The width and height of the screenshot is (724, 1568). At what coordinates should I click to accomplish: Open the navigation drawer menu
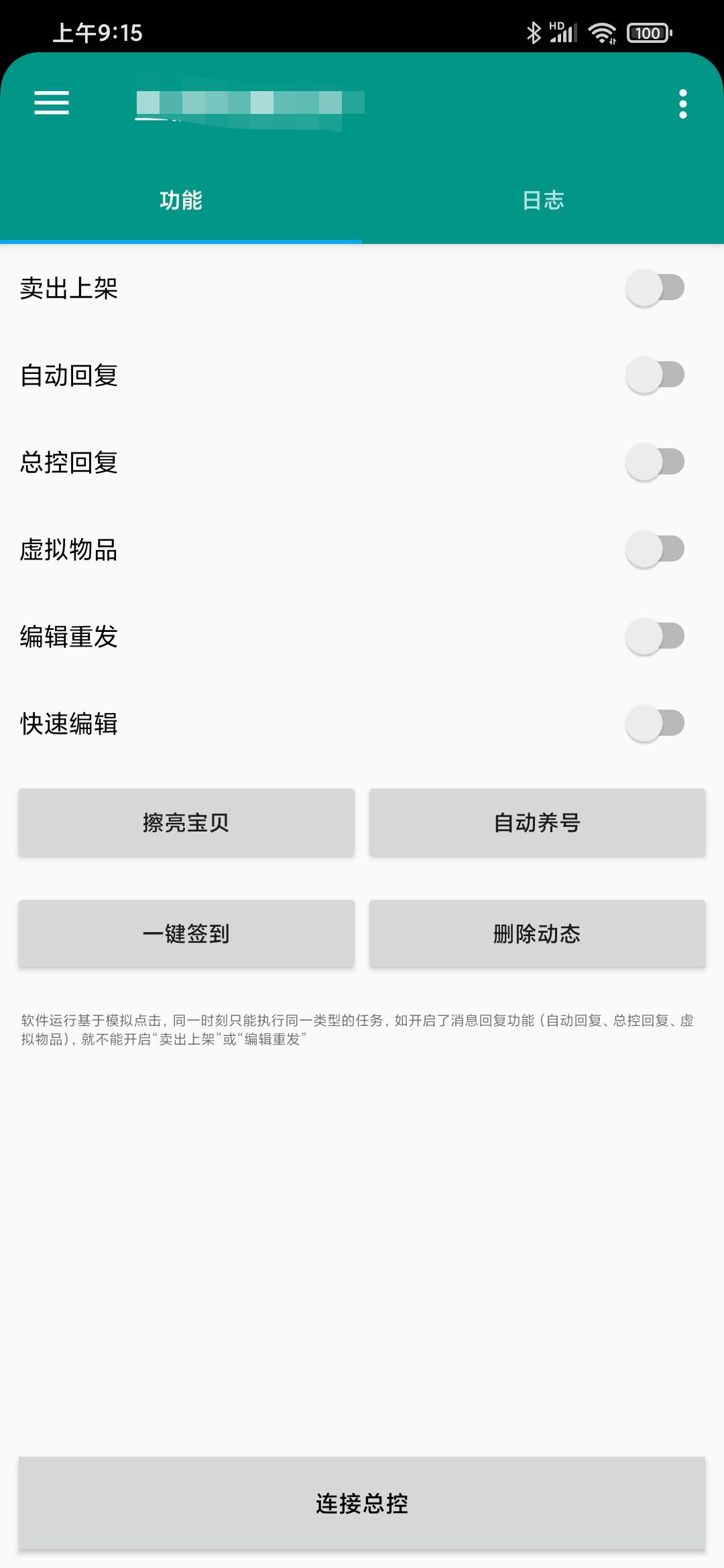[x=50, y=104]
